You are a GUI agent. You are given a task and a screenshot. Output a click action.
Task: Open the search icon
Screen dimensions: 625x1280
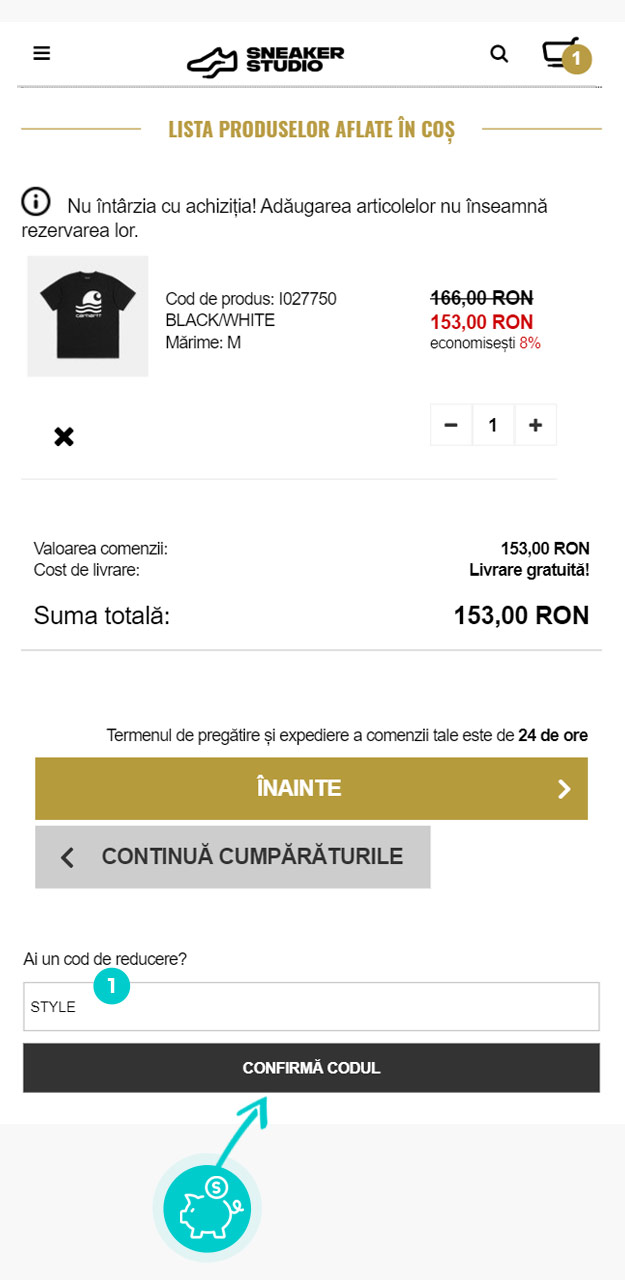tap(499, 54)
